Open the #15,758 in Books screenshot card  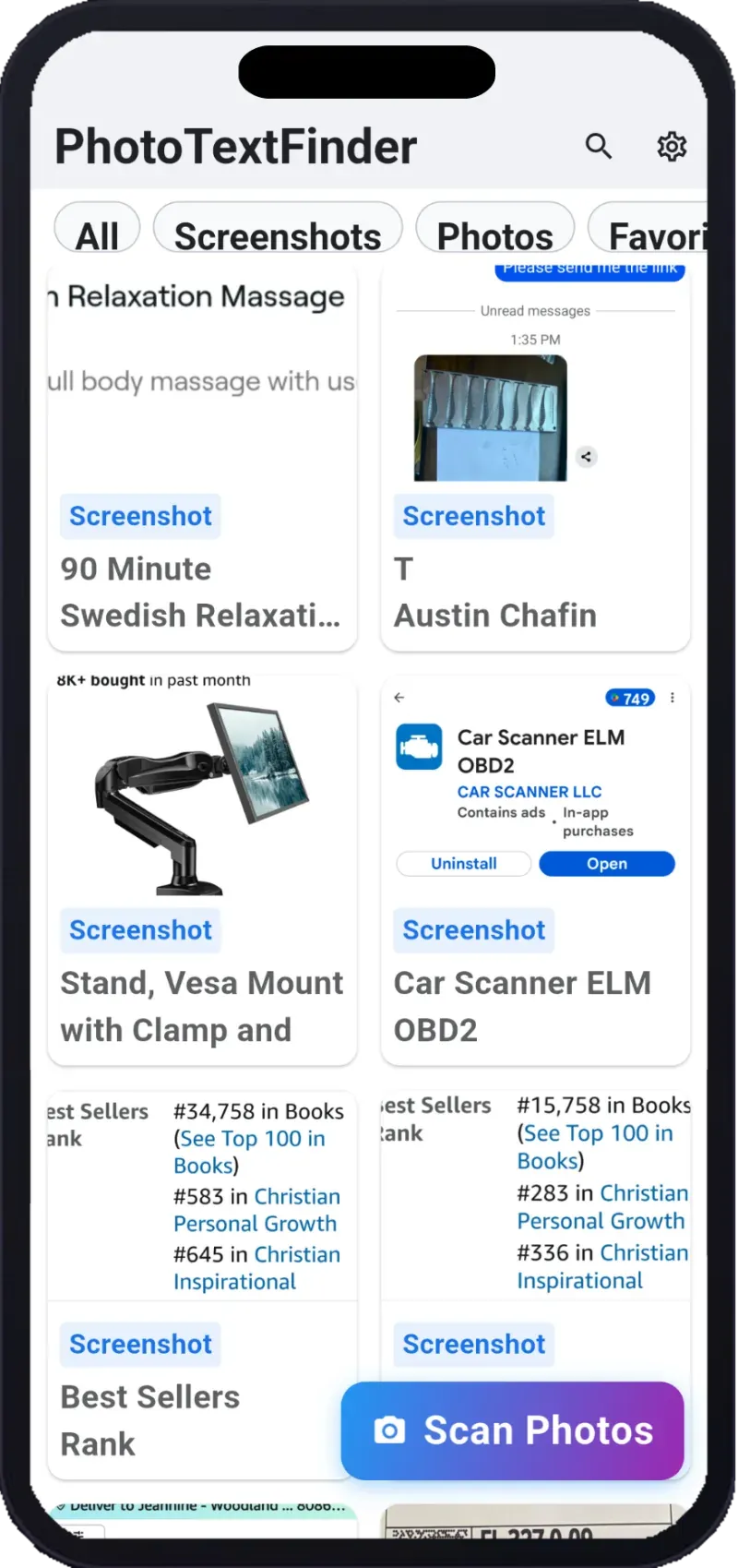click(x=535, y=1227)
